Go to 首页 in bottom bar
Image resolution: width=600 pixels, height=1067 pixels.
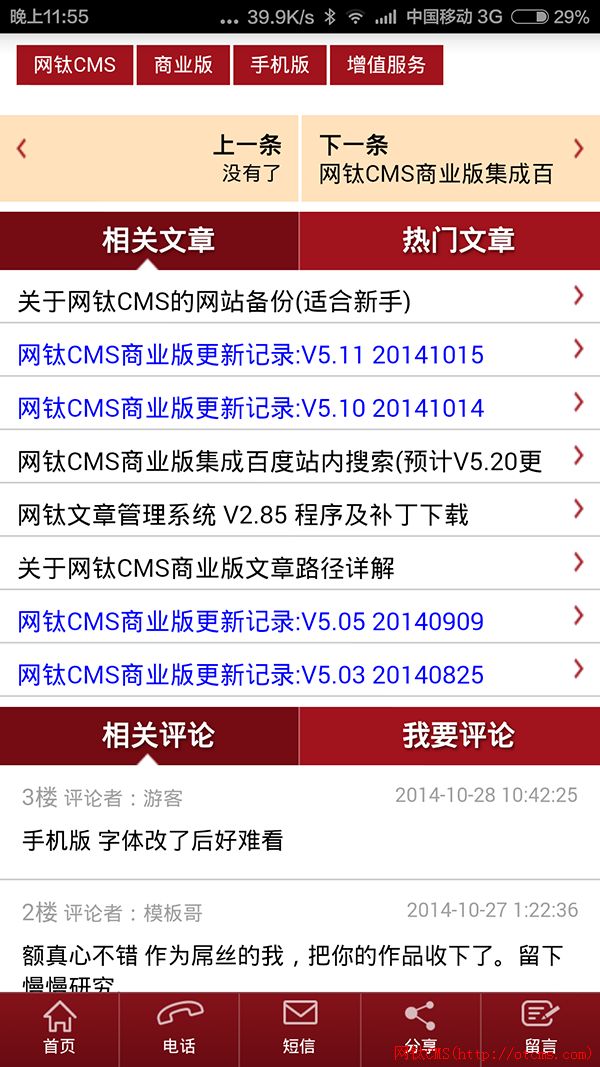point(59,1028)
